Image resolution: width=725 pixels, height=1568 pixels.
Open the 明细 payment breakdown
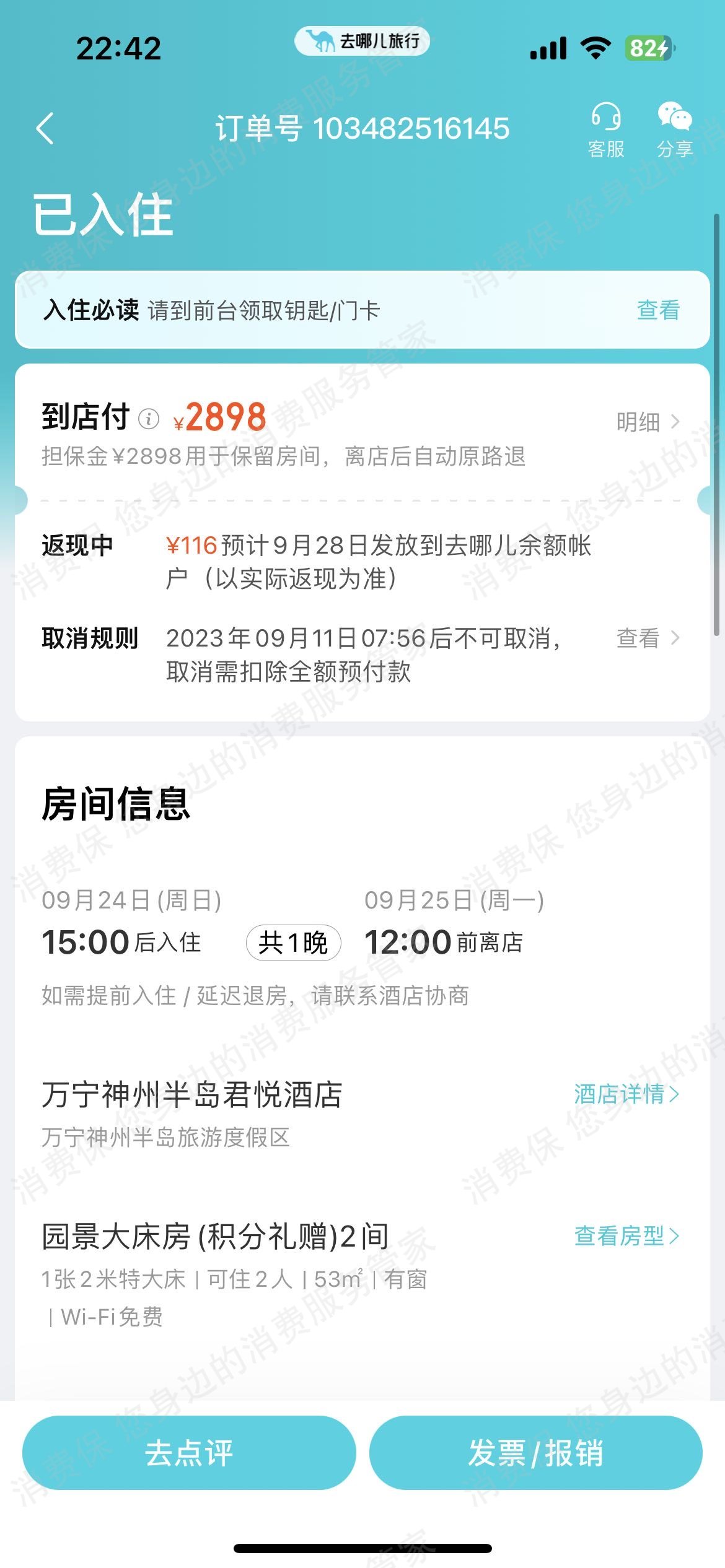647,422
